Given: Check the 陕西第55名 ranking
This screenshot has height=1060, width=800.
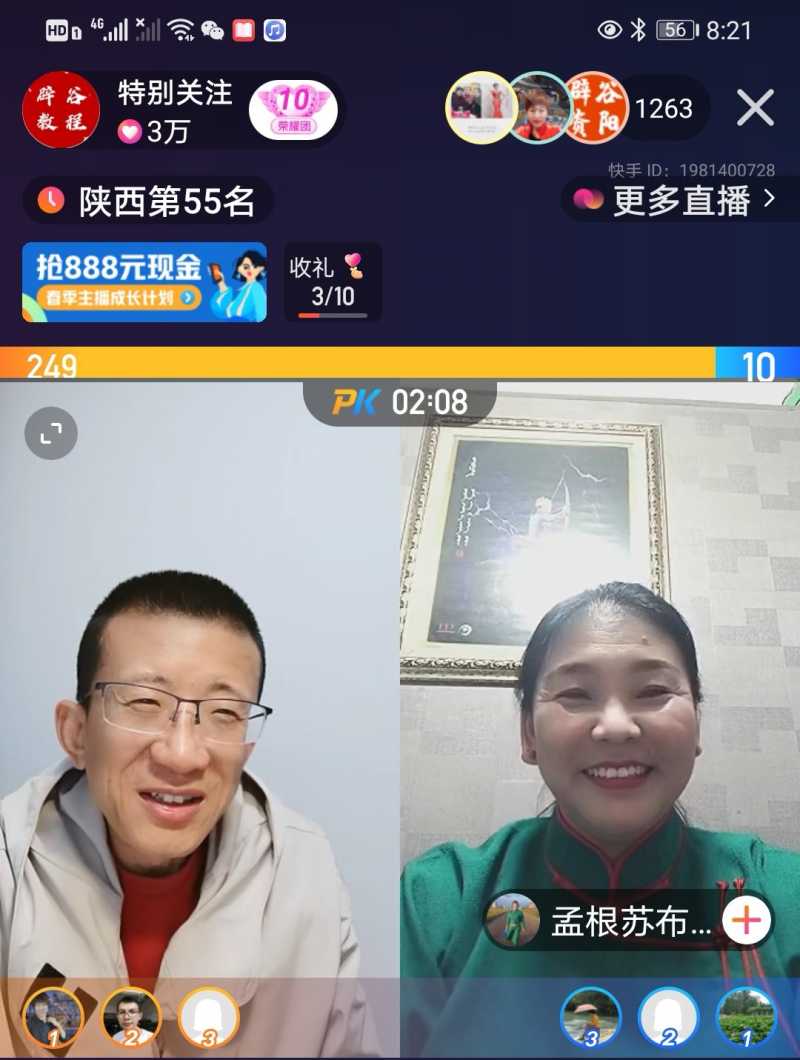Looking at the screenshot, I should [x=148, y=202].
